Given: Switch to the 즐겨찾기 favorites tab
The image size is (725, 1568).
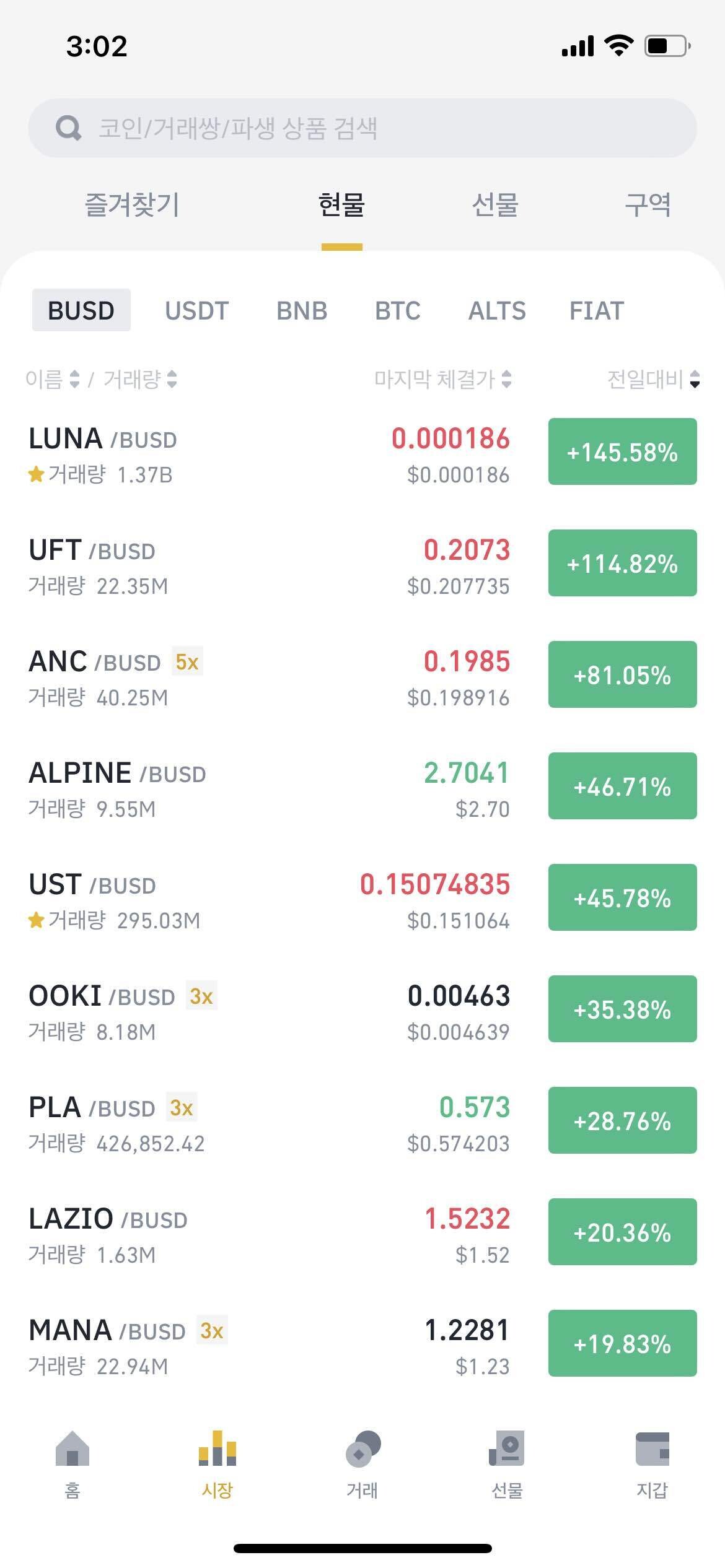Looking at the screenshot, I should point(131,205).
